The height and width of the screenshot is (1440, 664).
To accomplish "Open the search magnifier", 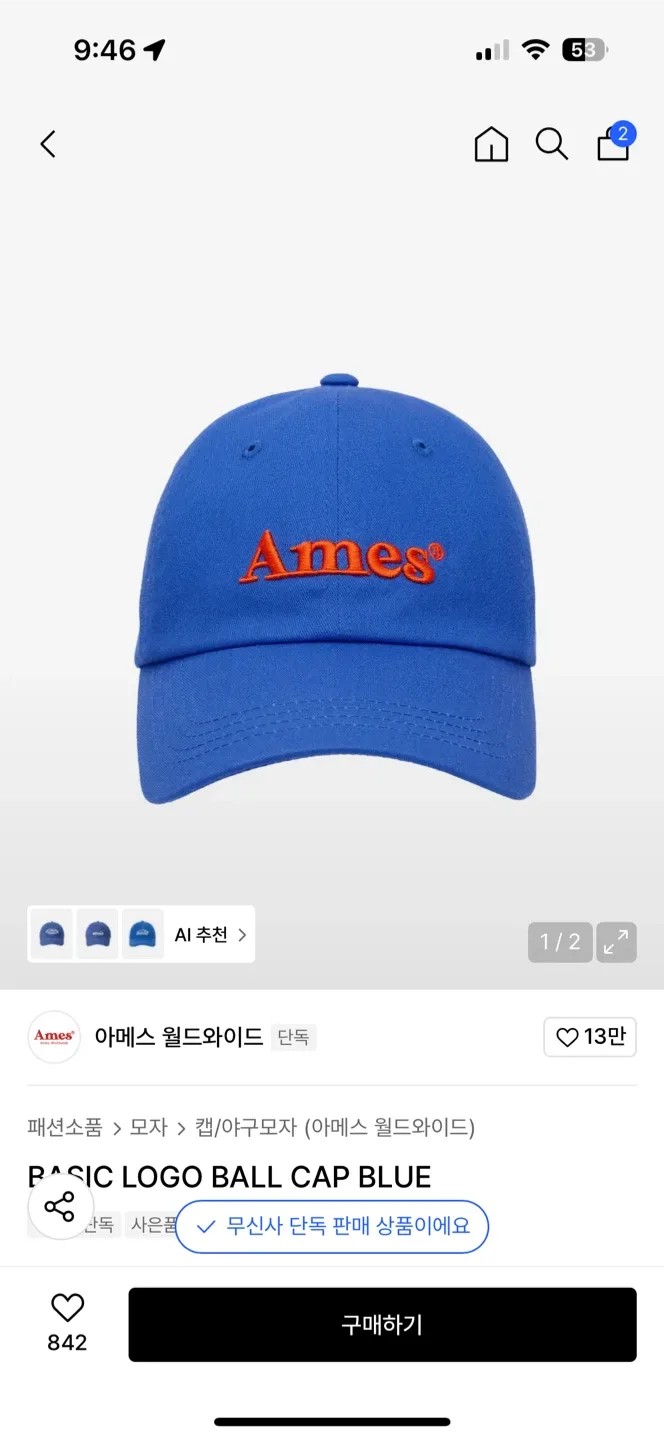I will (x=551, y=144).
